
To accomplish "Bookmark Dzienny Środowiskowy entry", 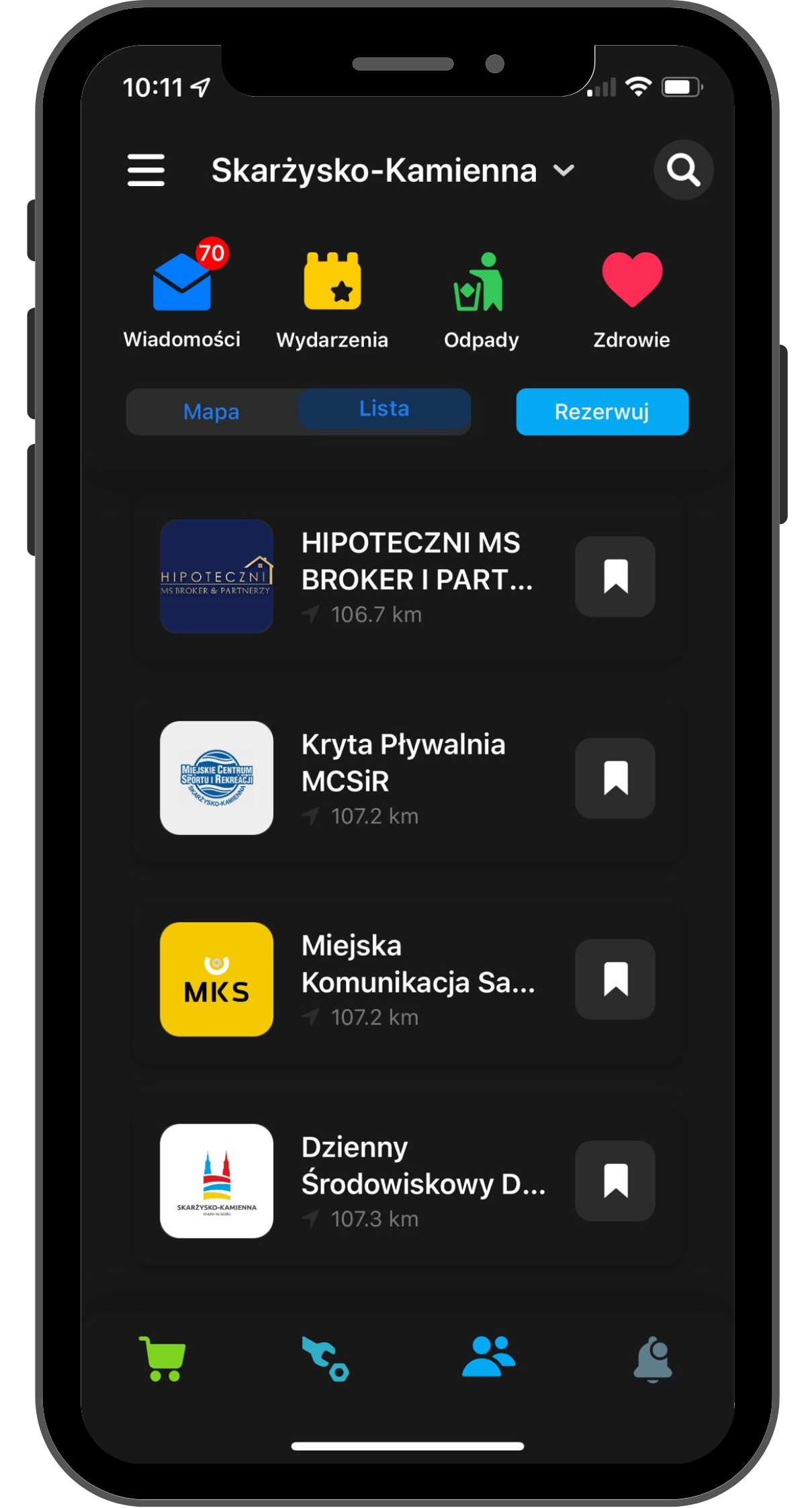I will 615,1181.
